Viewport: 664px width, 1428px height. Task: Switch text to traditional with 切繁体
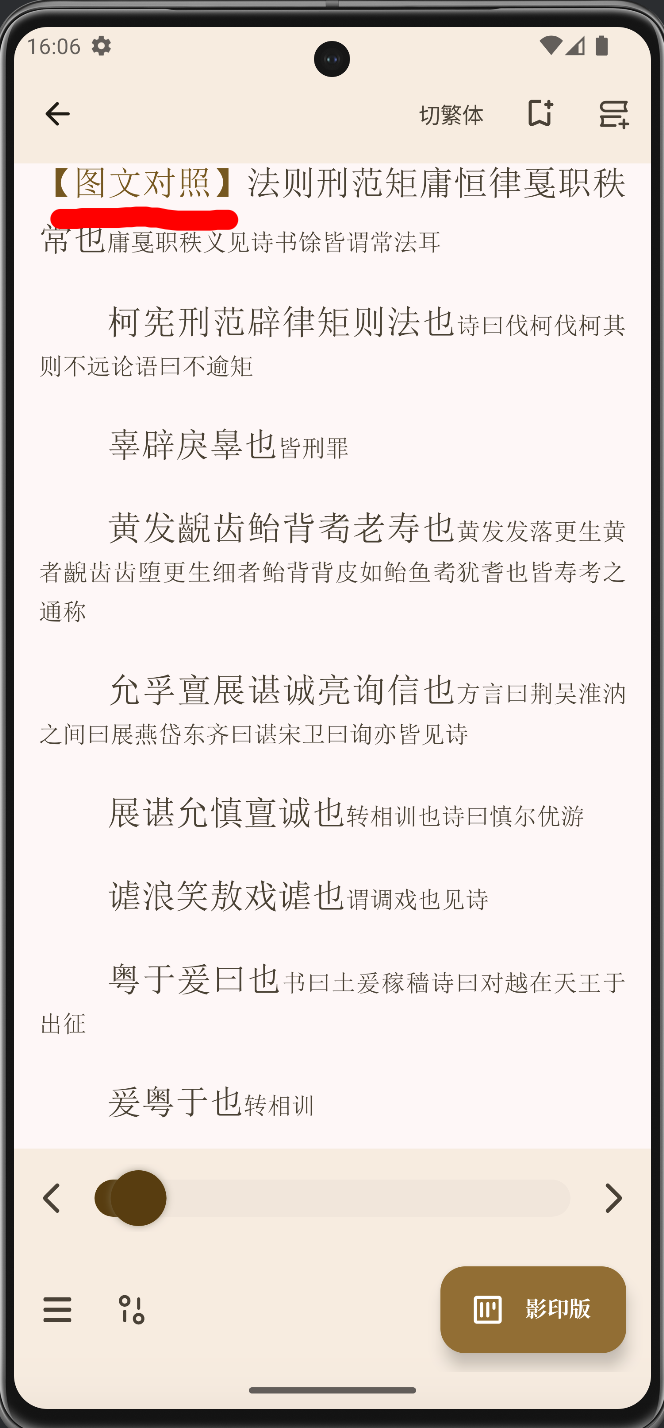(x=451, y=115)
